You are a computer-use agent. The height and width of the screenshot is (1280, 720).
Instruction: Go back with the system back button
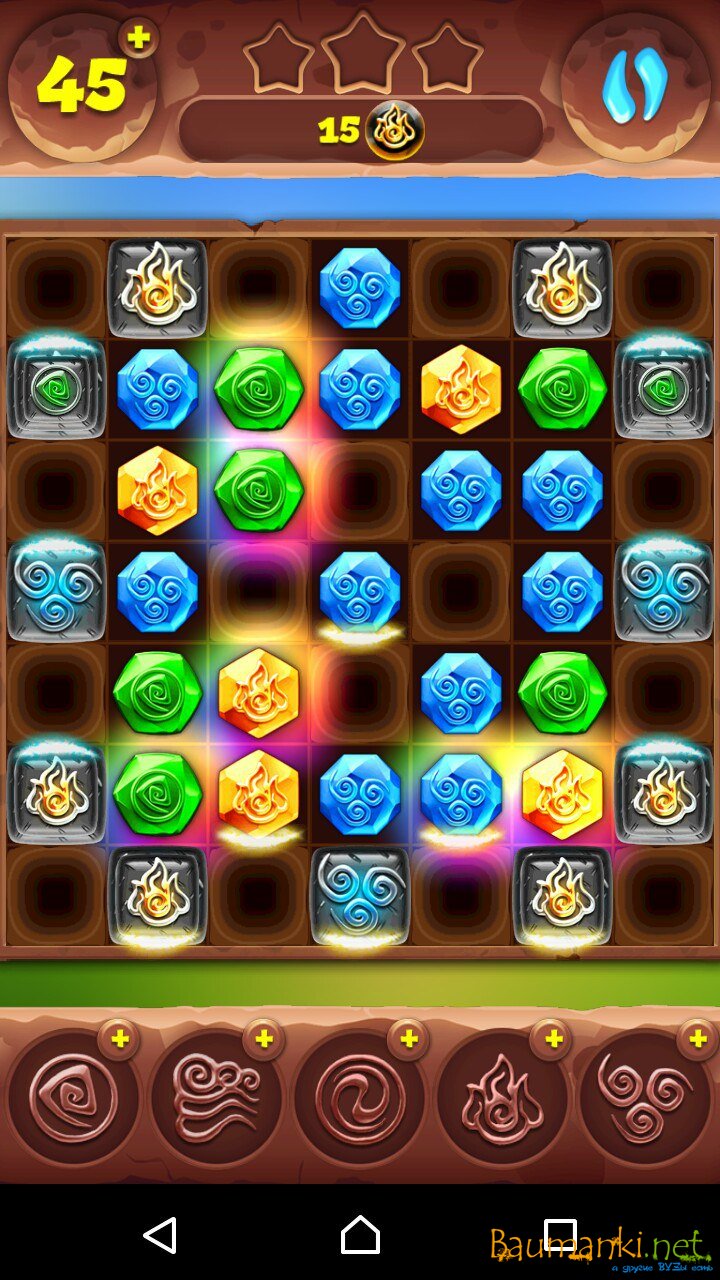[x=160, y=1235]
